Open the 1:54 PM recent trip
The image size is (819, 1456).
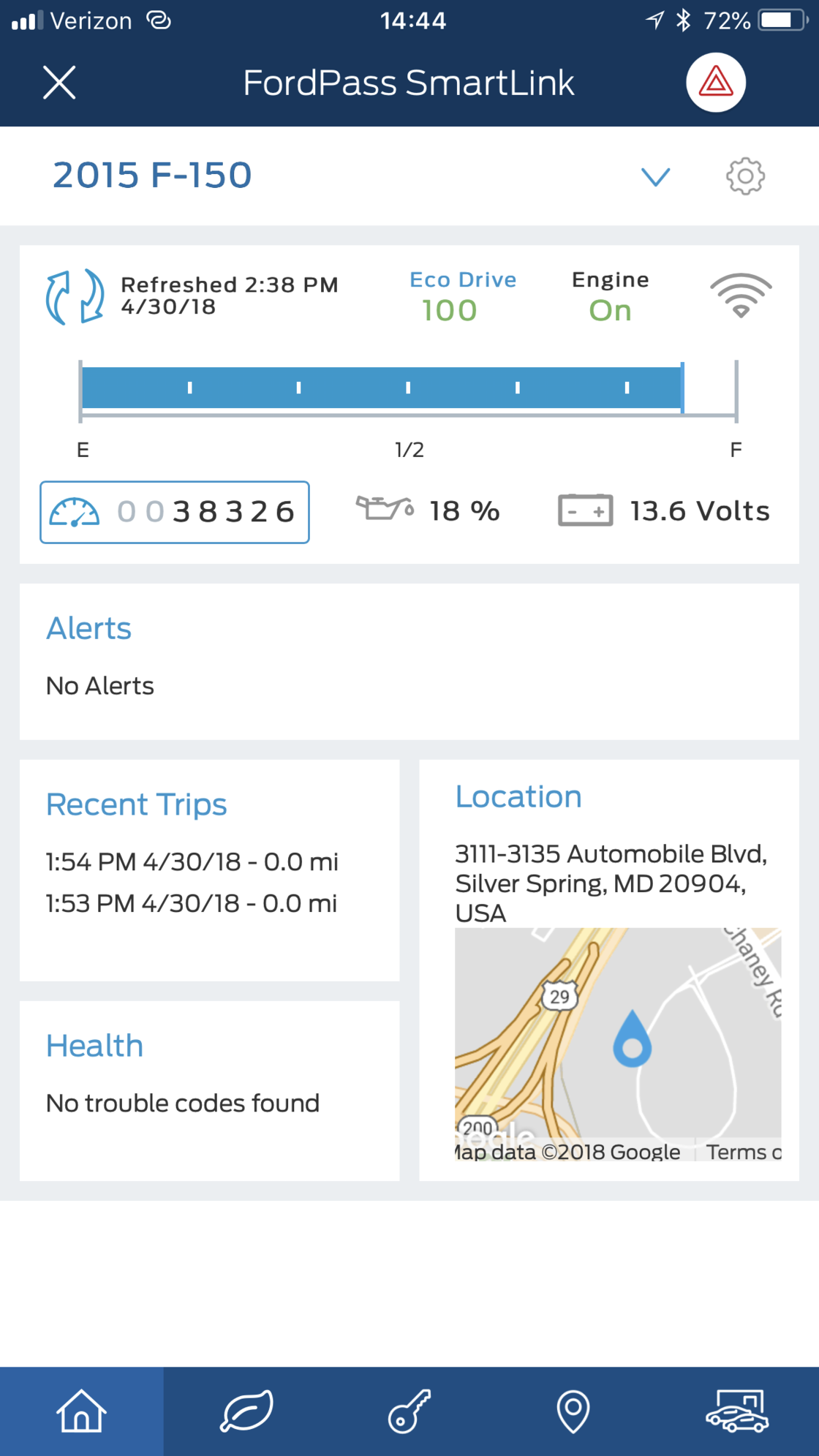pos(192,862)
